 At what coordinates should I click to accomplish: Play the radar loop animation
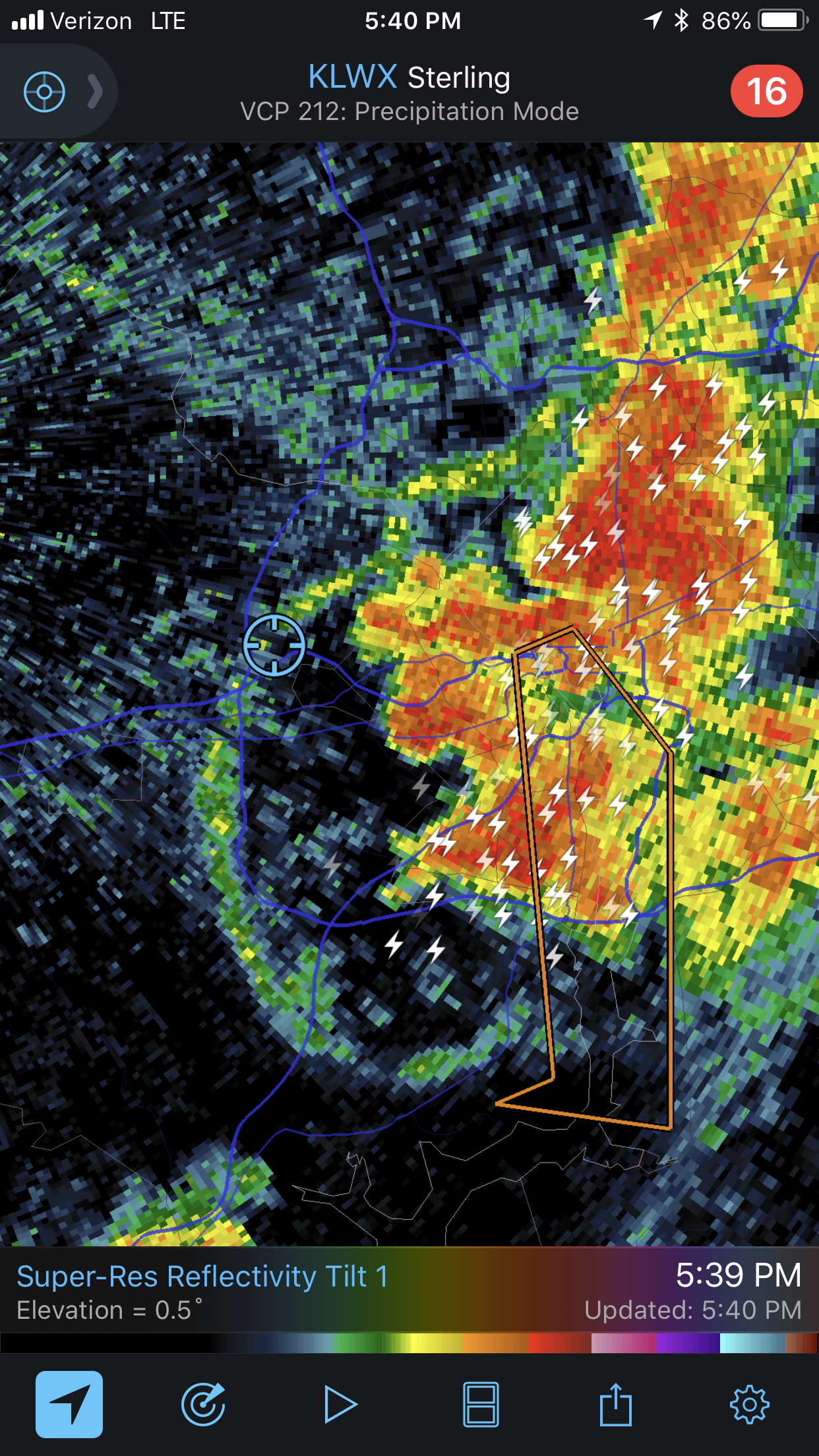click(x=341, y=1404)
